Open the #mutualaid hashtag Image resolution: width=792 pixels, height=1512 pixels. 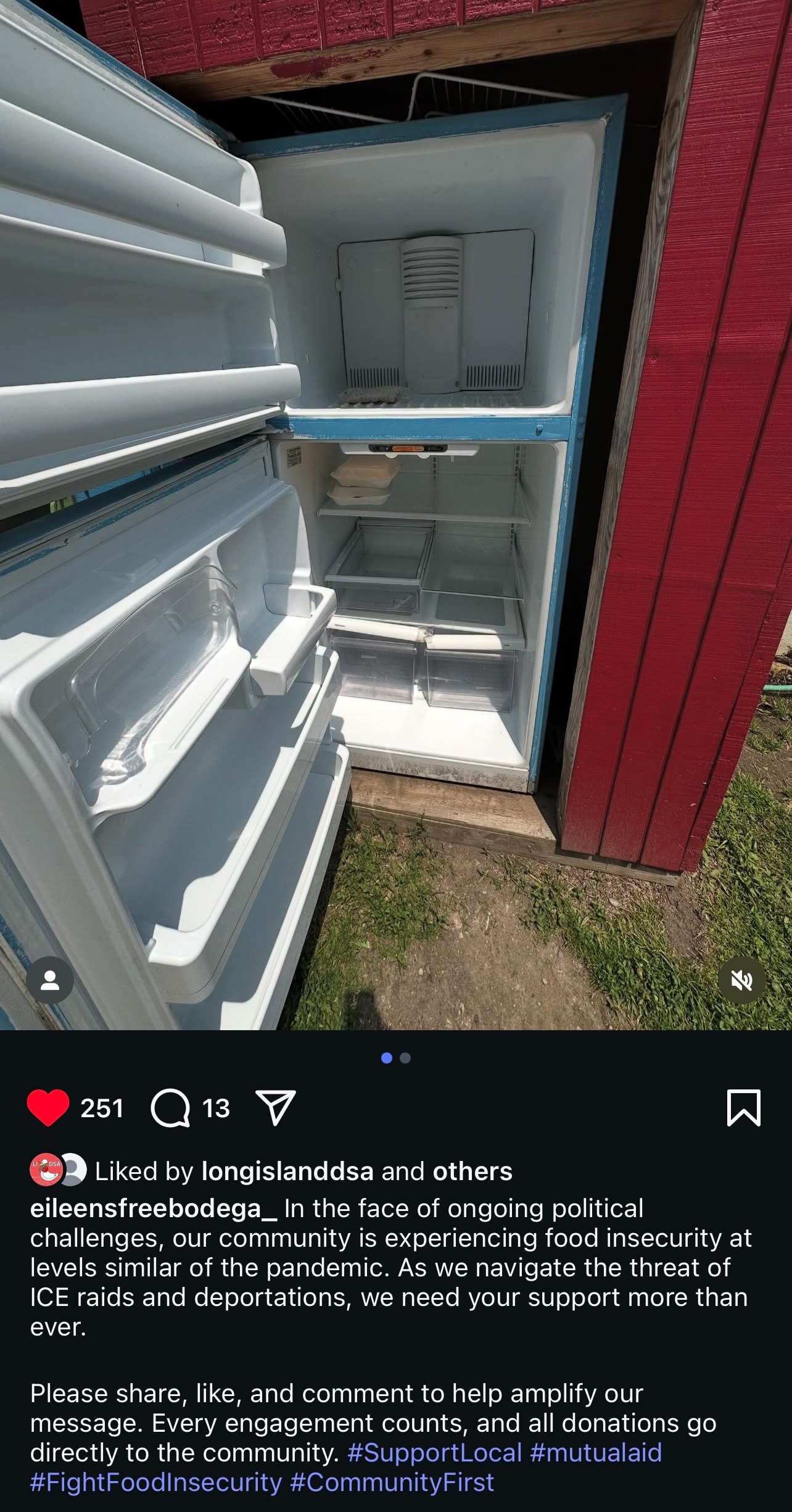tap(595, 1452)
